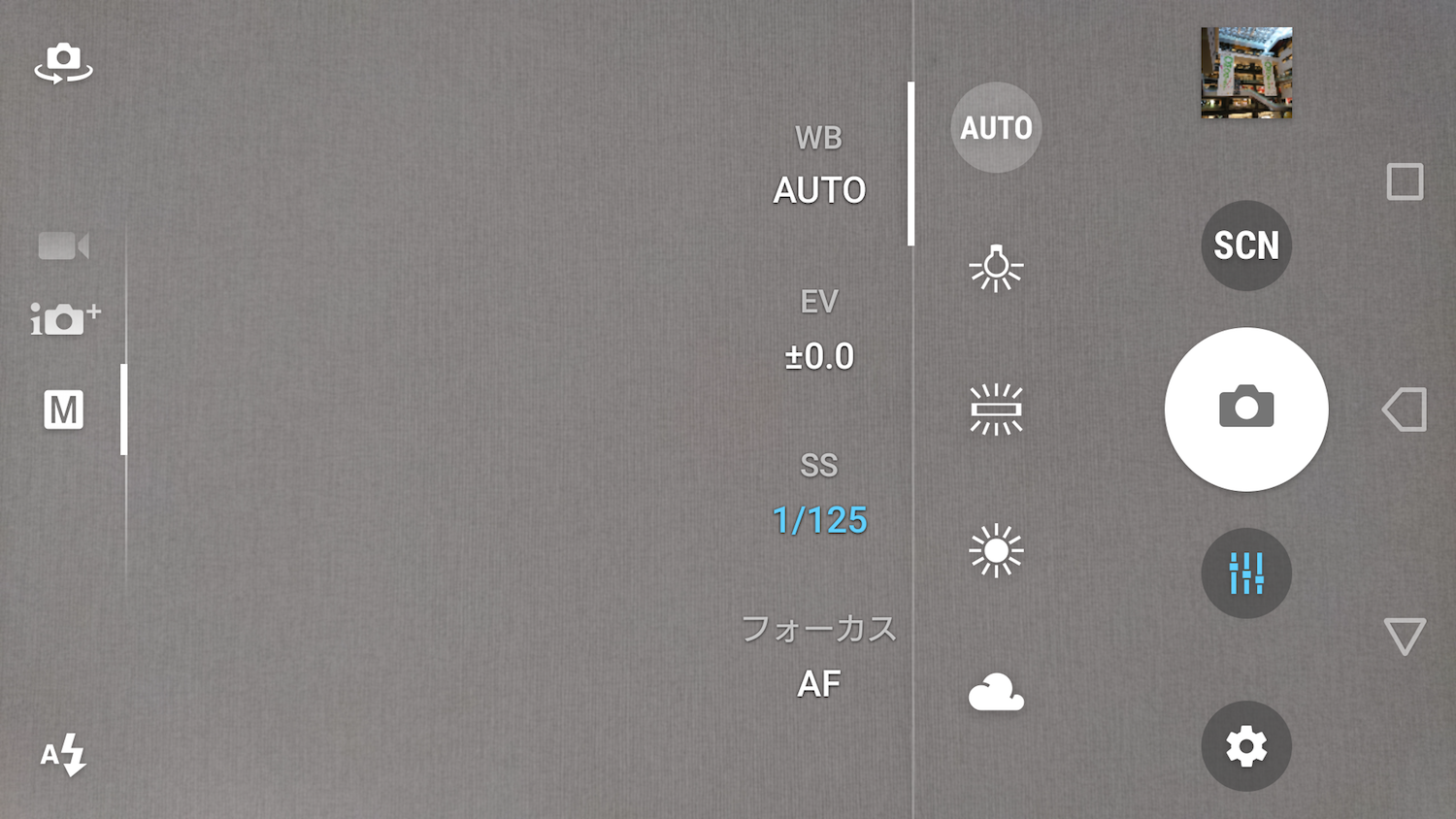Switch between front and rear camera
Viewport: 1456px width, 819px height.
coord(63,64)
